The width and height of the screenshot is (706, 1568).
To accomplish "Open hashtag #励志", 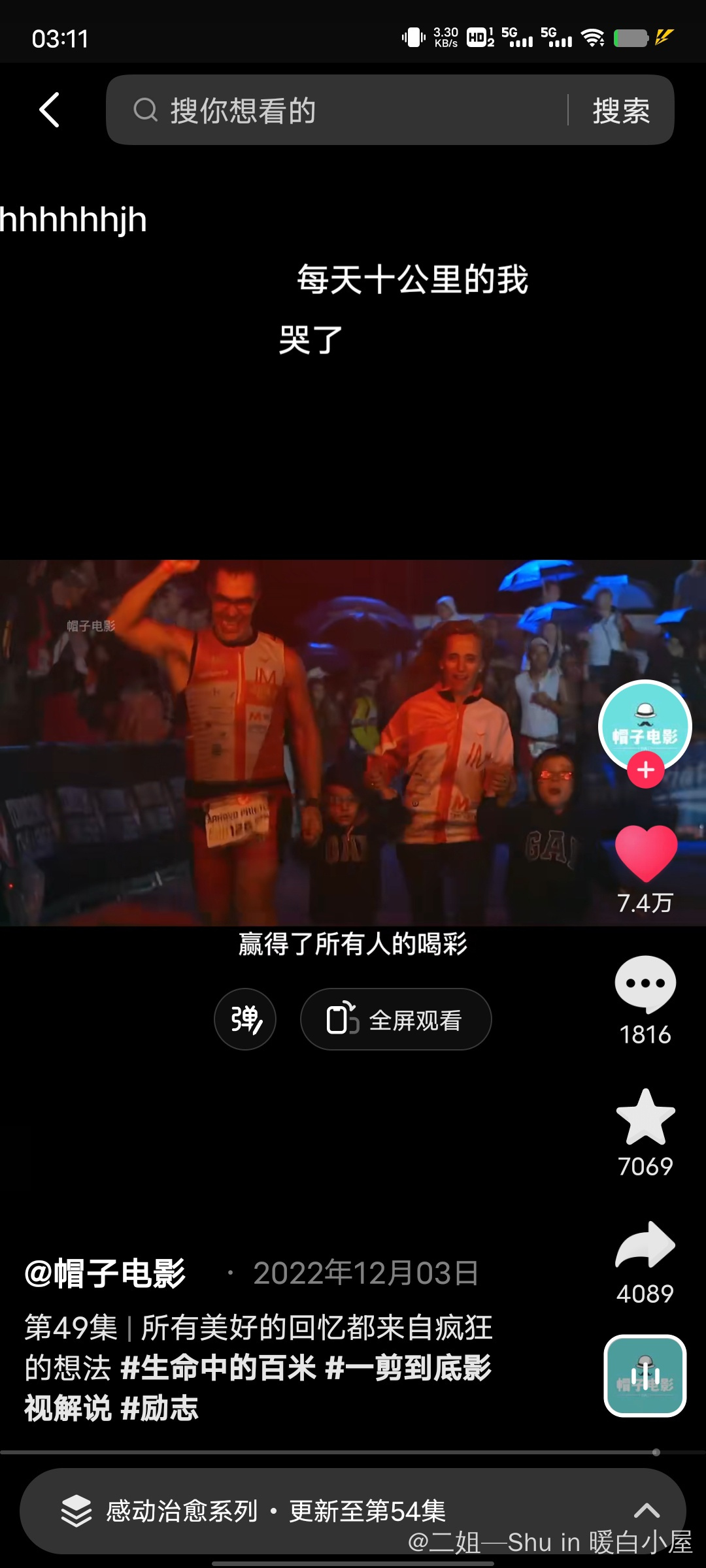I will click(x=160, y=1408).
